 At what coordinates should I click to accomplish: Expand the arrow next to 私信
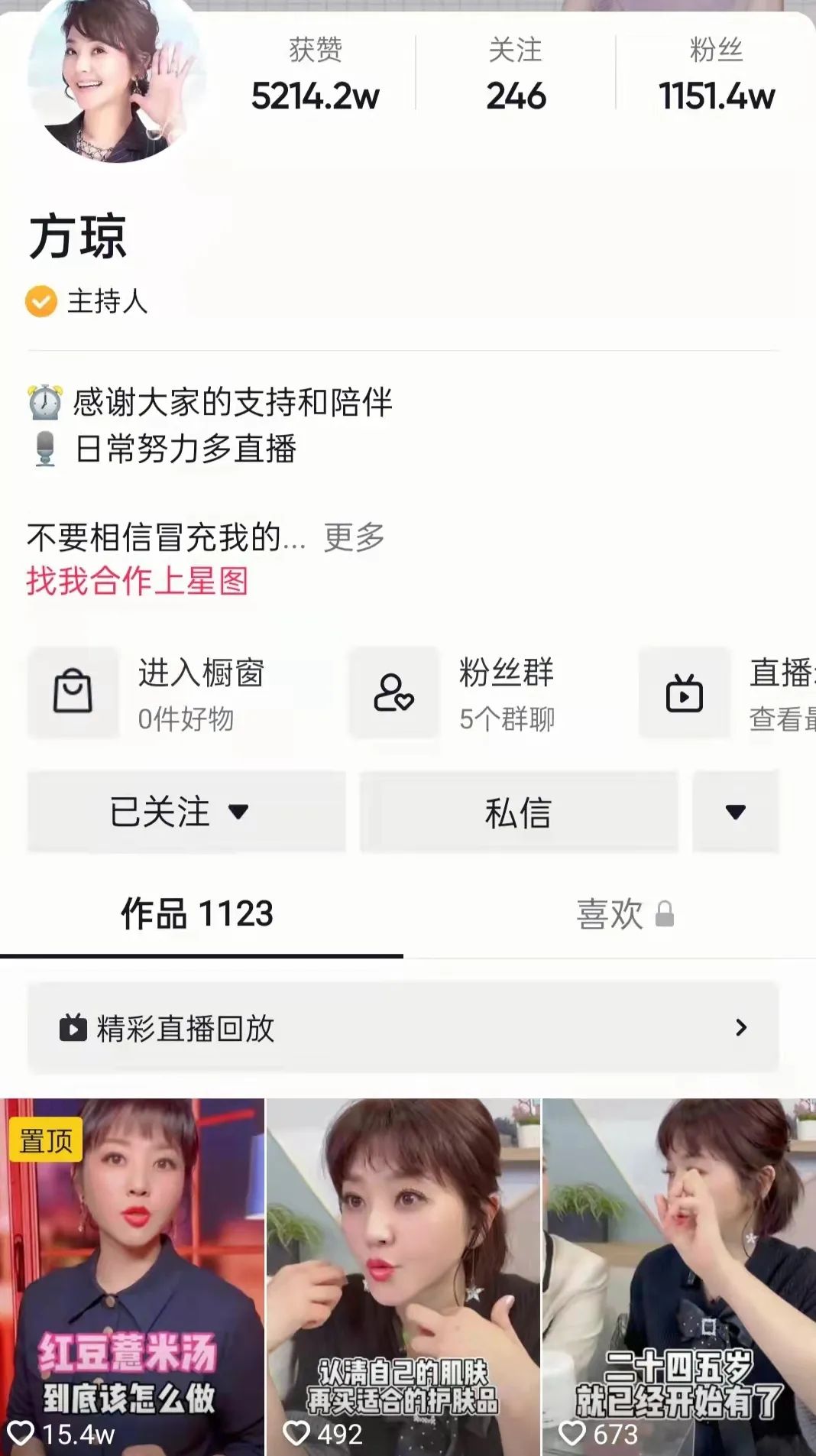pyautogui.click(x=735, y=812)
